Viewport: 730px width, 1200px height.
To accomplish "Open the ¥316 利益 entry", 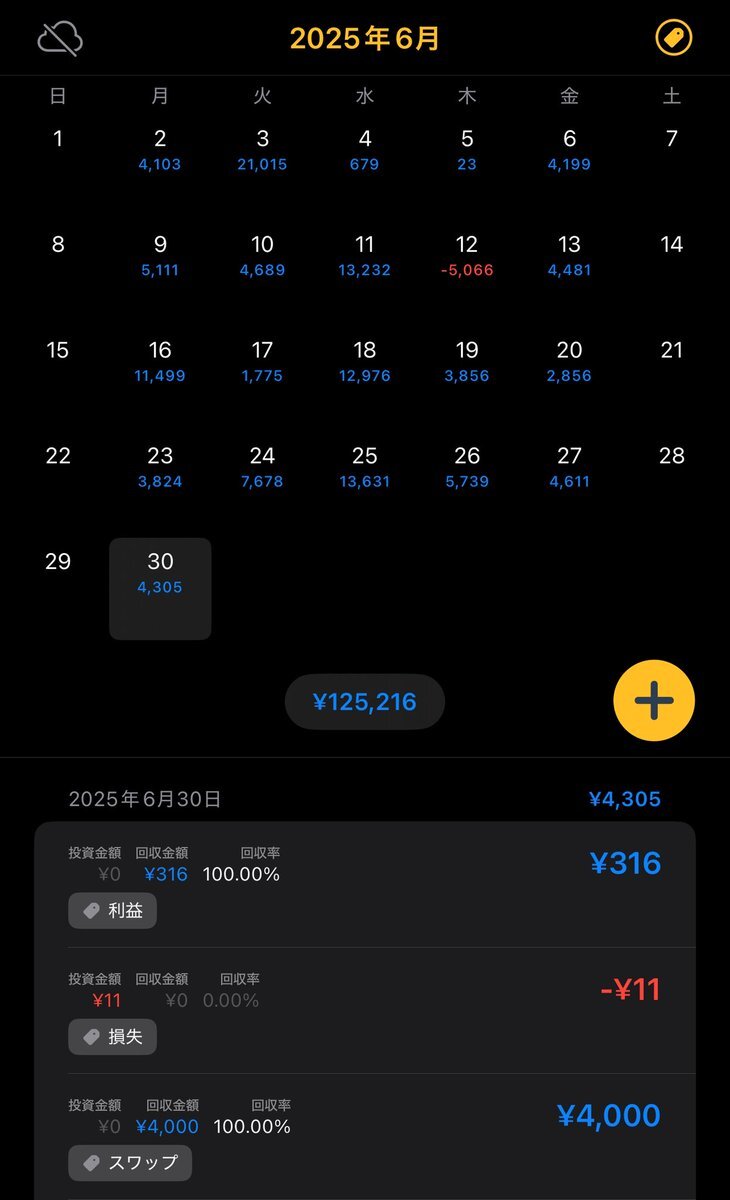I will tap(365, 885).
